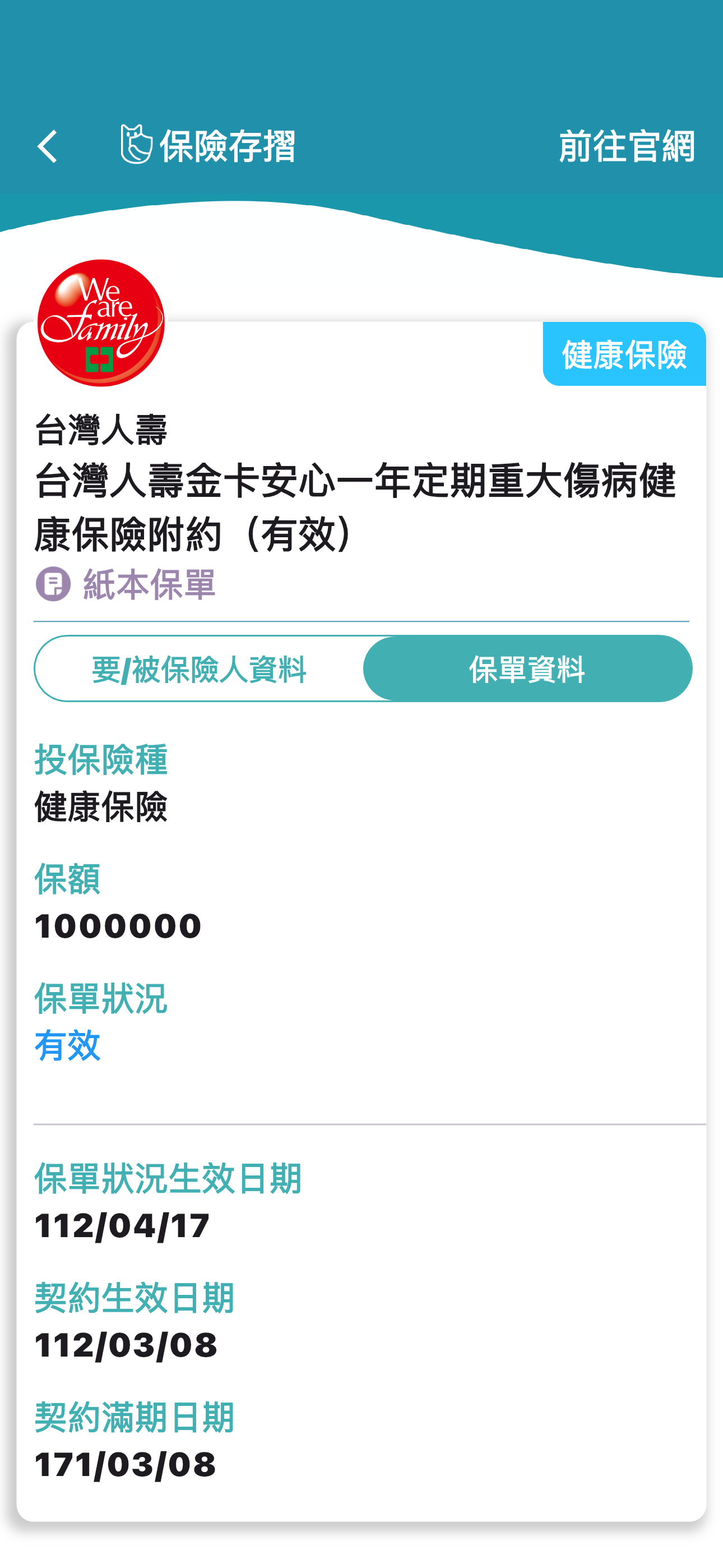The image size is (723, 1568).
Task: Switch to 要/被保險人資料 tab
Action: coord(199,669)
